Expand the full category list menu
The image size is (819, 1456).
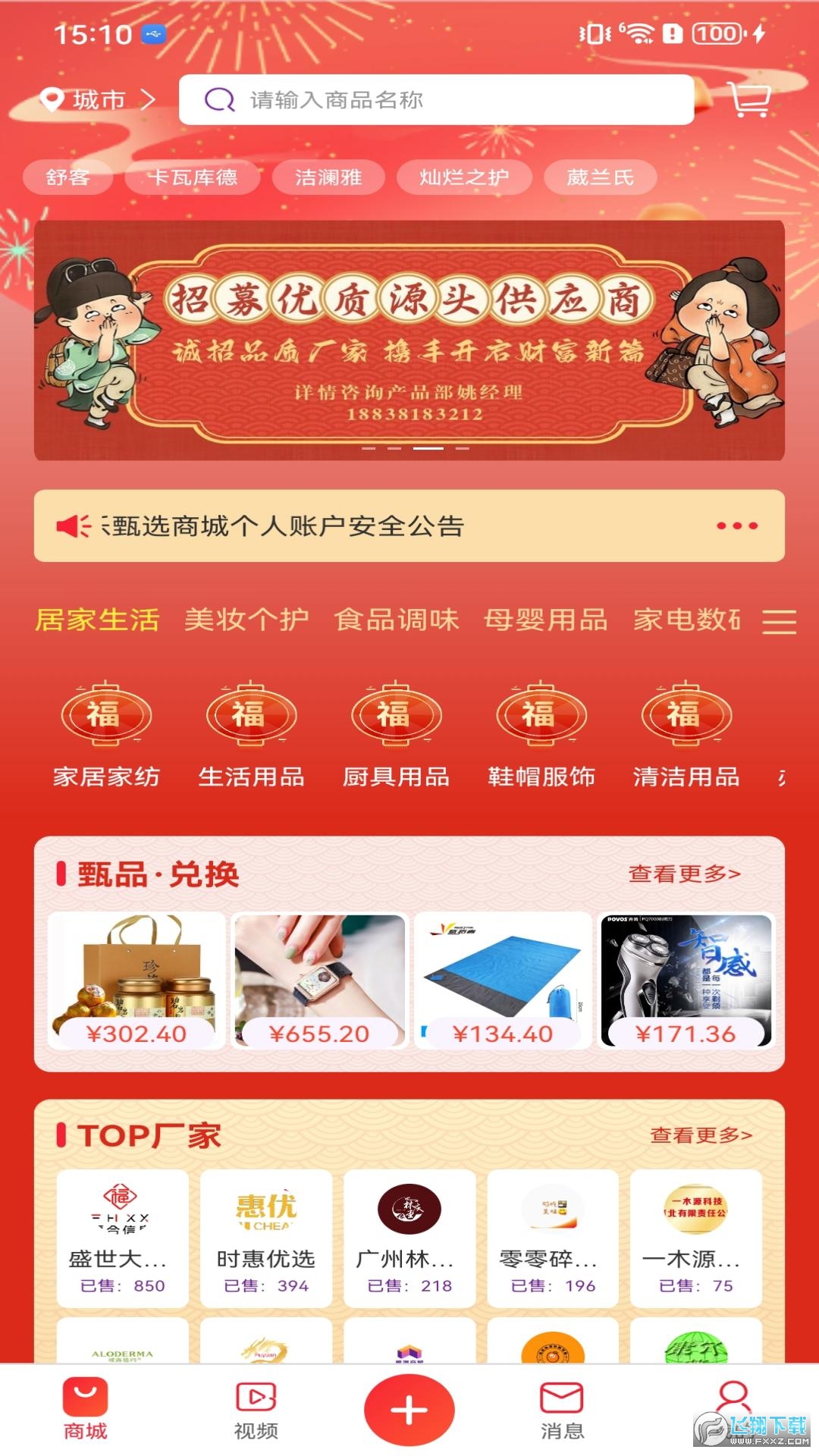click(779, 622)
